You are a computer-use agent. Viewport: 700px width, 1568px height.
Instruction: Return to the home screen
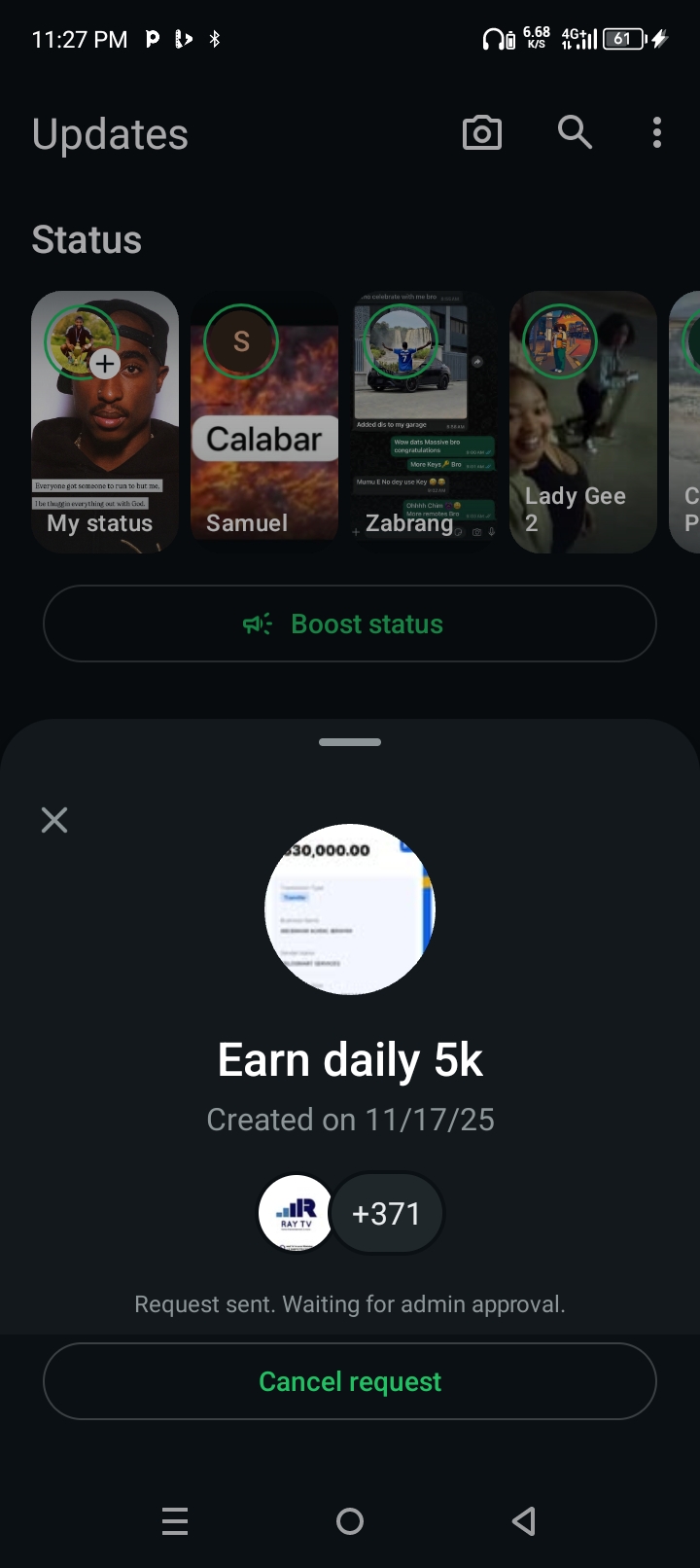point(350,1521)
